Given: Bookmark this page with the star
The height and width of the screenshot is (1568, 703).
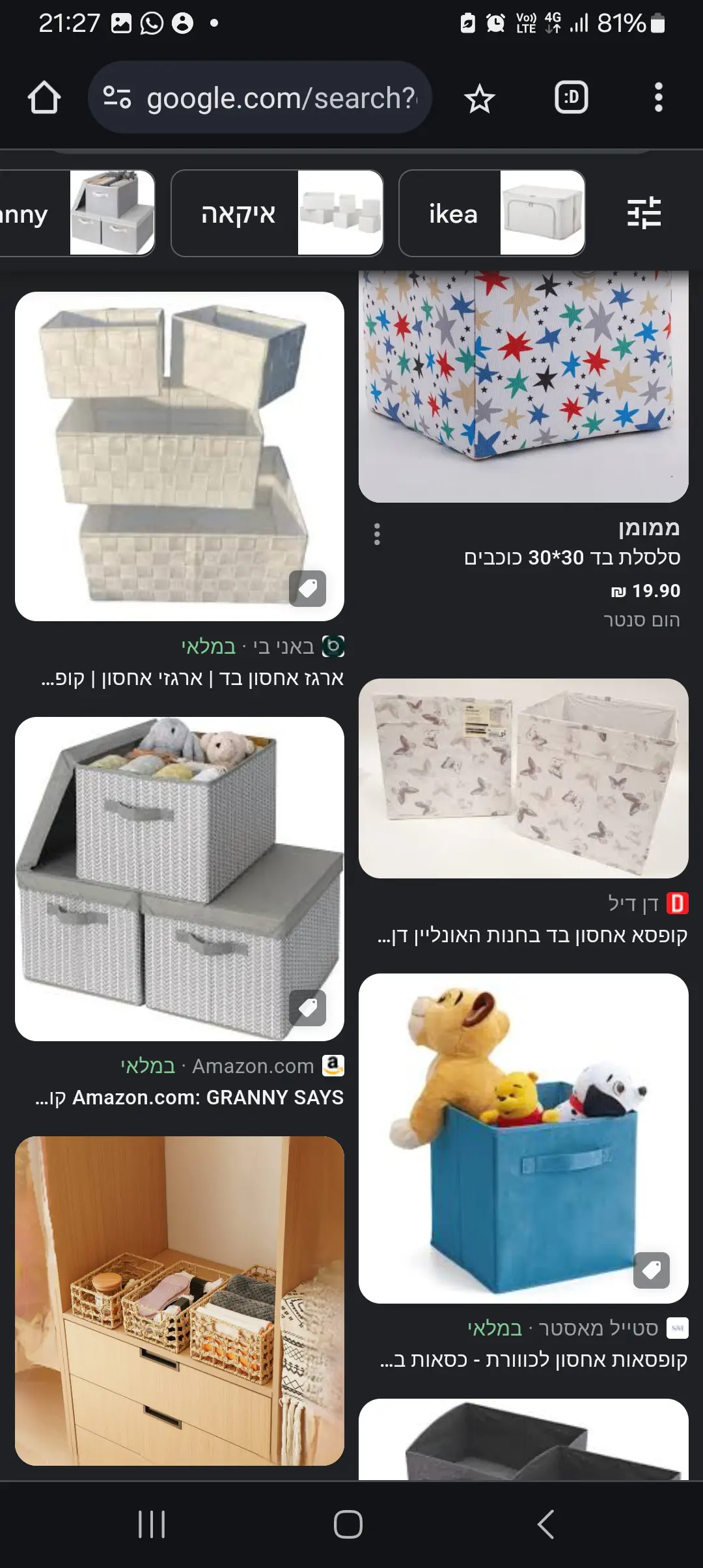Looking at the screenshot, I should coord(480,98).
